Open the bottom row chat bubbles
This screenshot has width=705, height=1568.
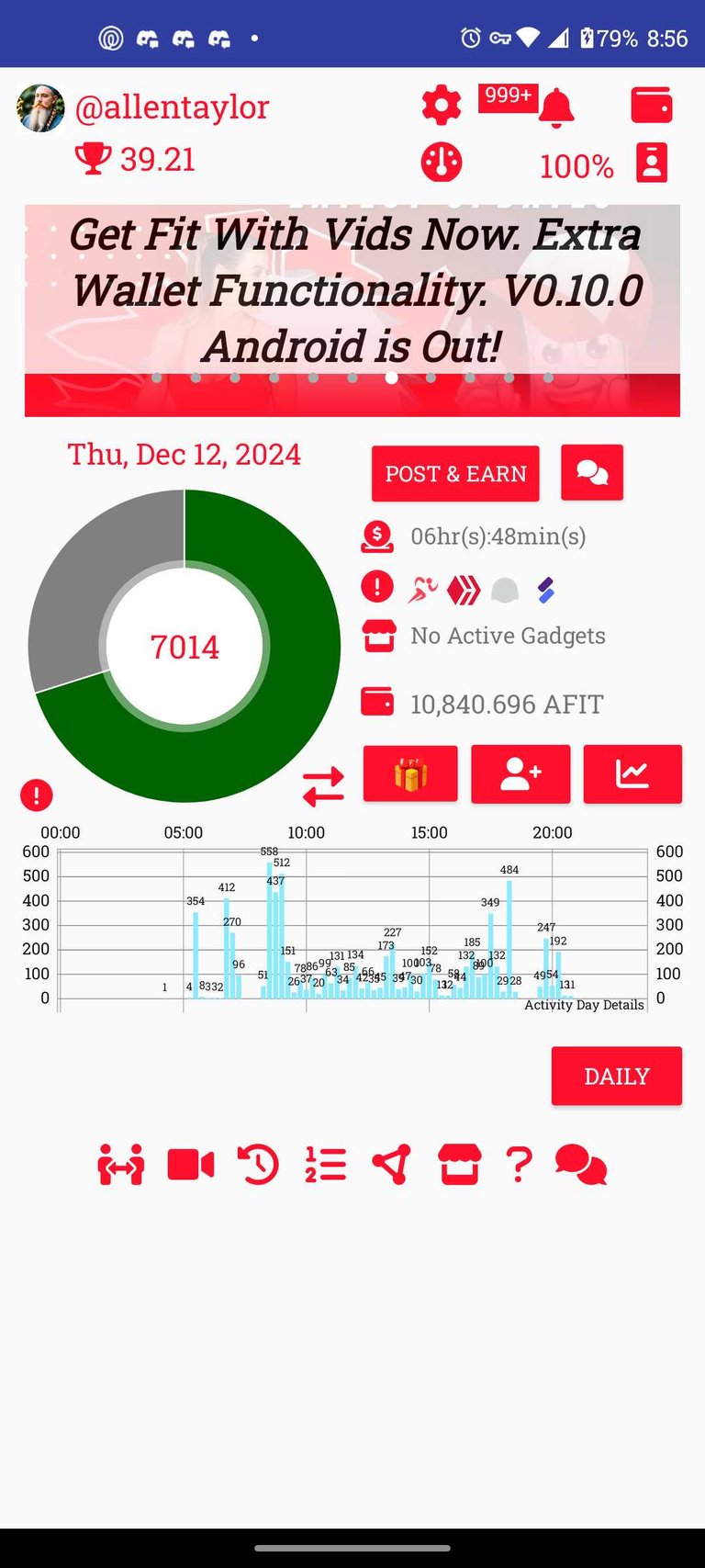click(x=581, y=1166)
